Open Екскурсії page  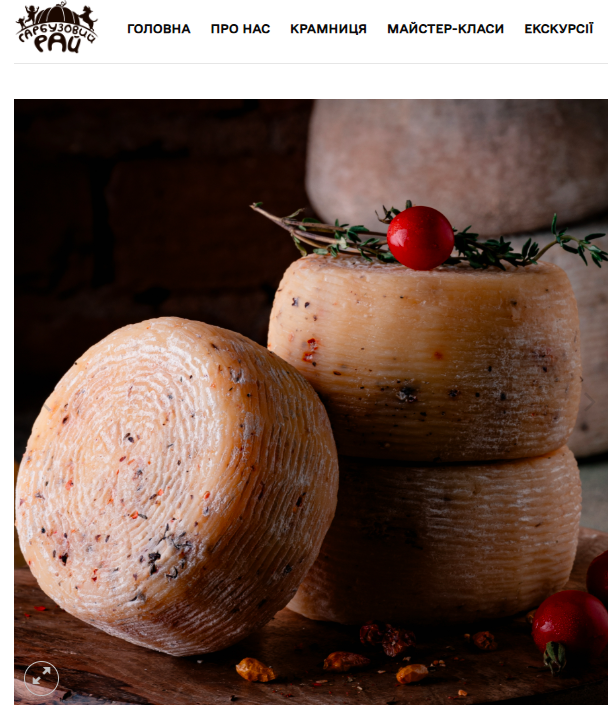558,29
